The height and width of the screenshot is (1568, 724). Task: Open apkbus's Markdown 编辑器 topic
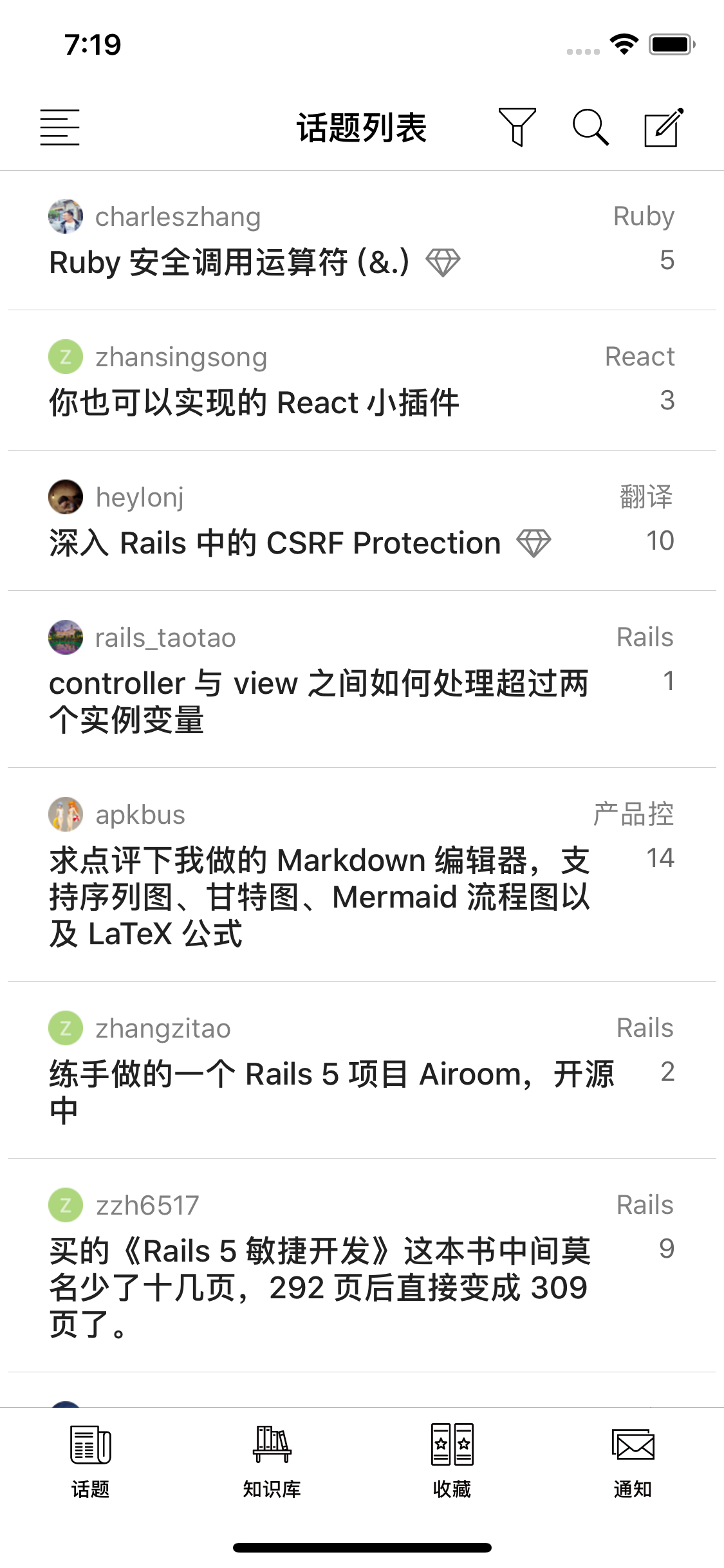tap(319, 897)
